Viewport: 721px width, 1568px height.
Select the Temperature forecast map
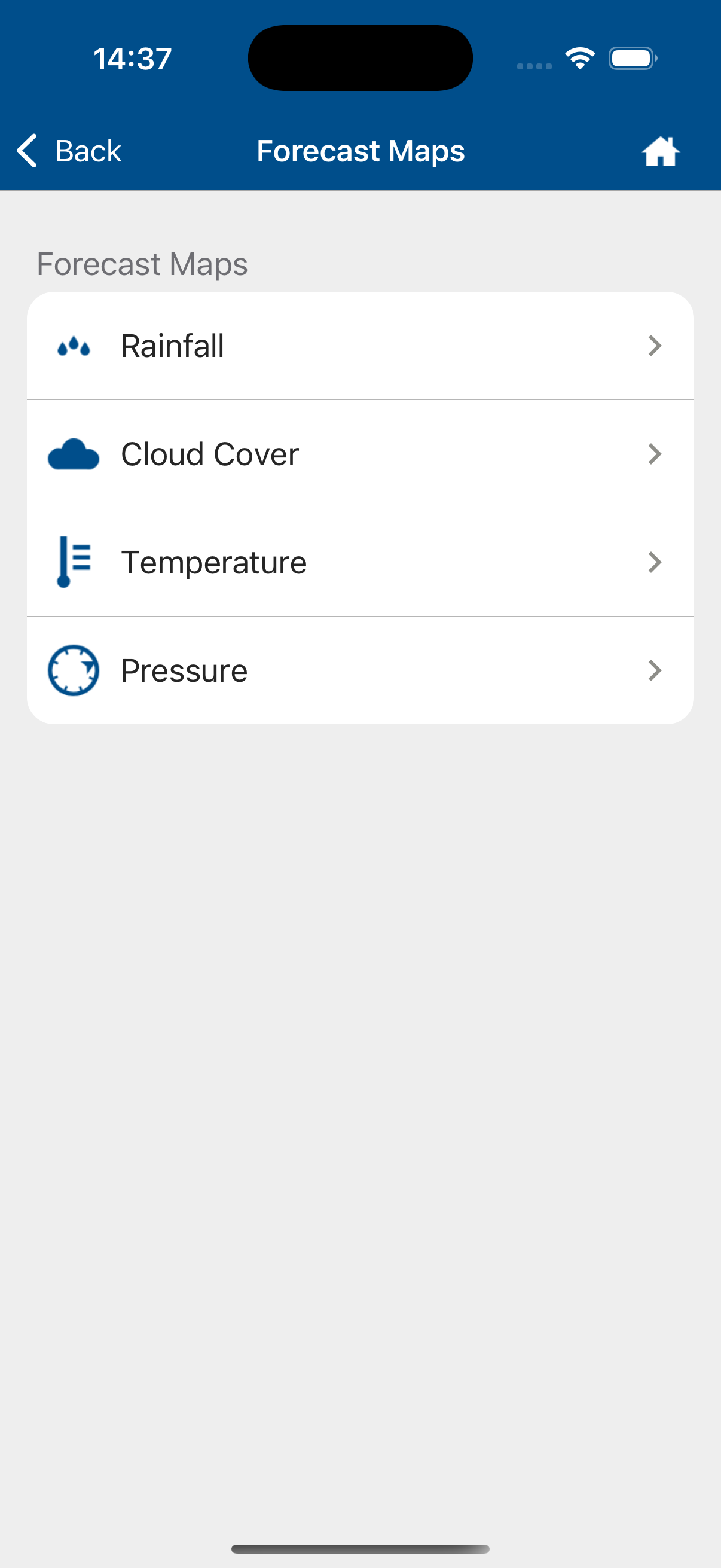tap(360, 562)
